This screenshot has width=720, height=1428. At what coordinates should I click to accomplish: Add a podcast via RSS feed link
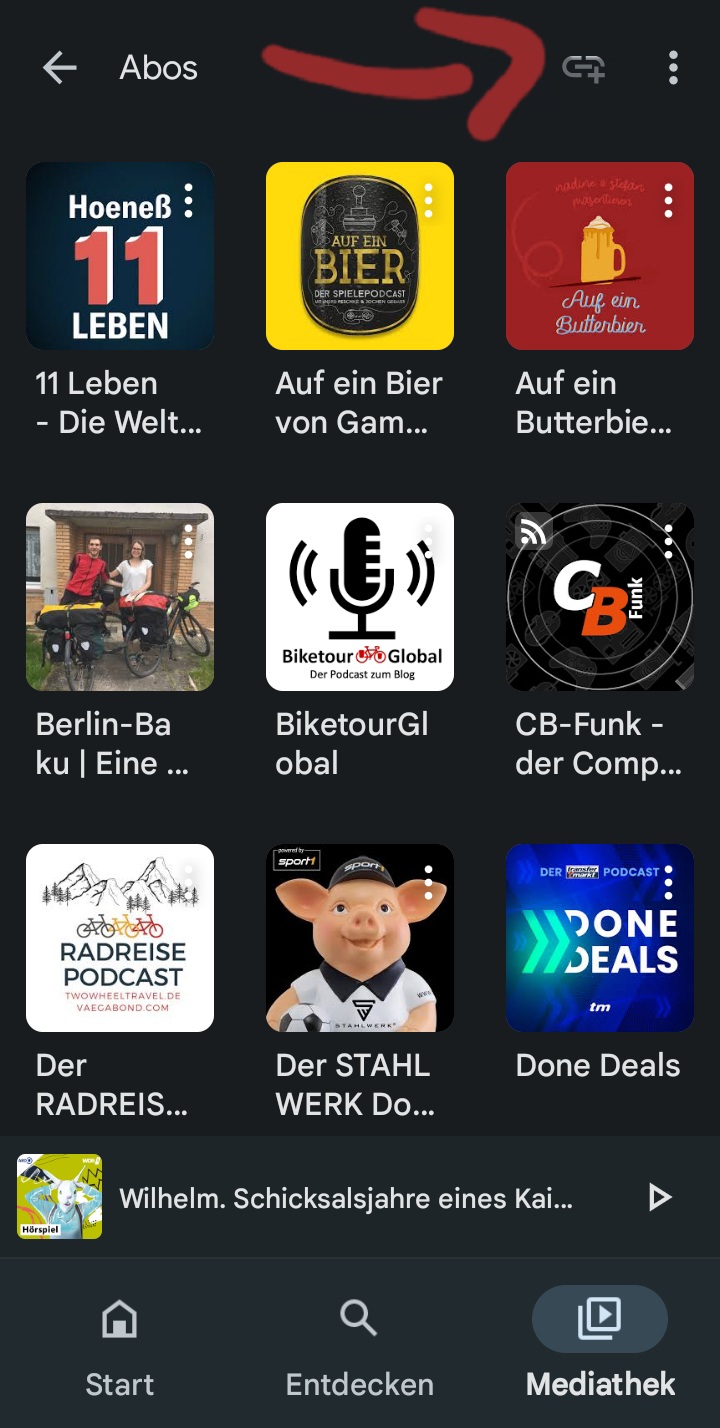pos(584,68)
